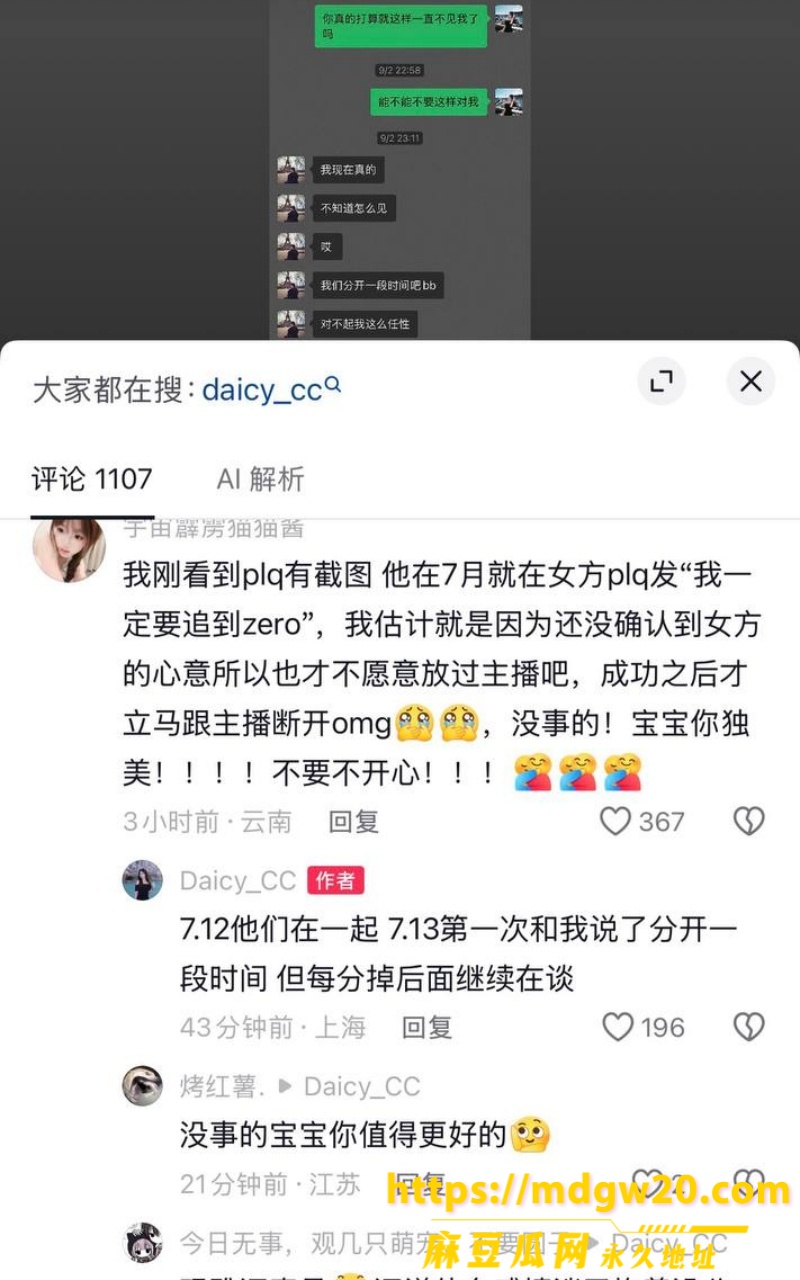Reply to Daicy_CC's comment from 上海
Screen dimensions: 800x1280
click(x=427, y=1027)
